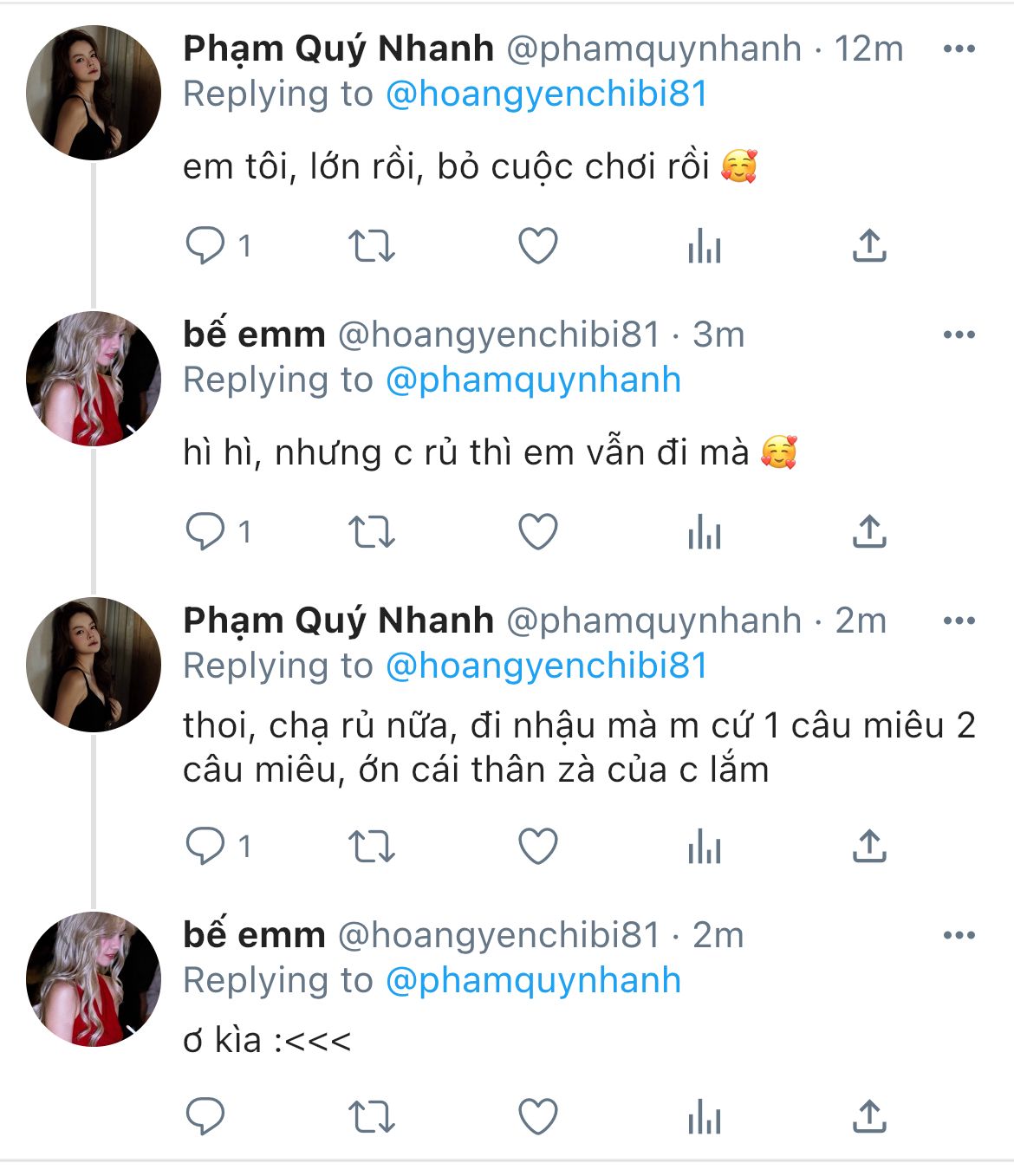Screen dimensions: 1014x1176
Task: Like the 'ơ kìa :<<<' tweet
Action: (x=537, y=1117)
